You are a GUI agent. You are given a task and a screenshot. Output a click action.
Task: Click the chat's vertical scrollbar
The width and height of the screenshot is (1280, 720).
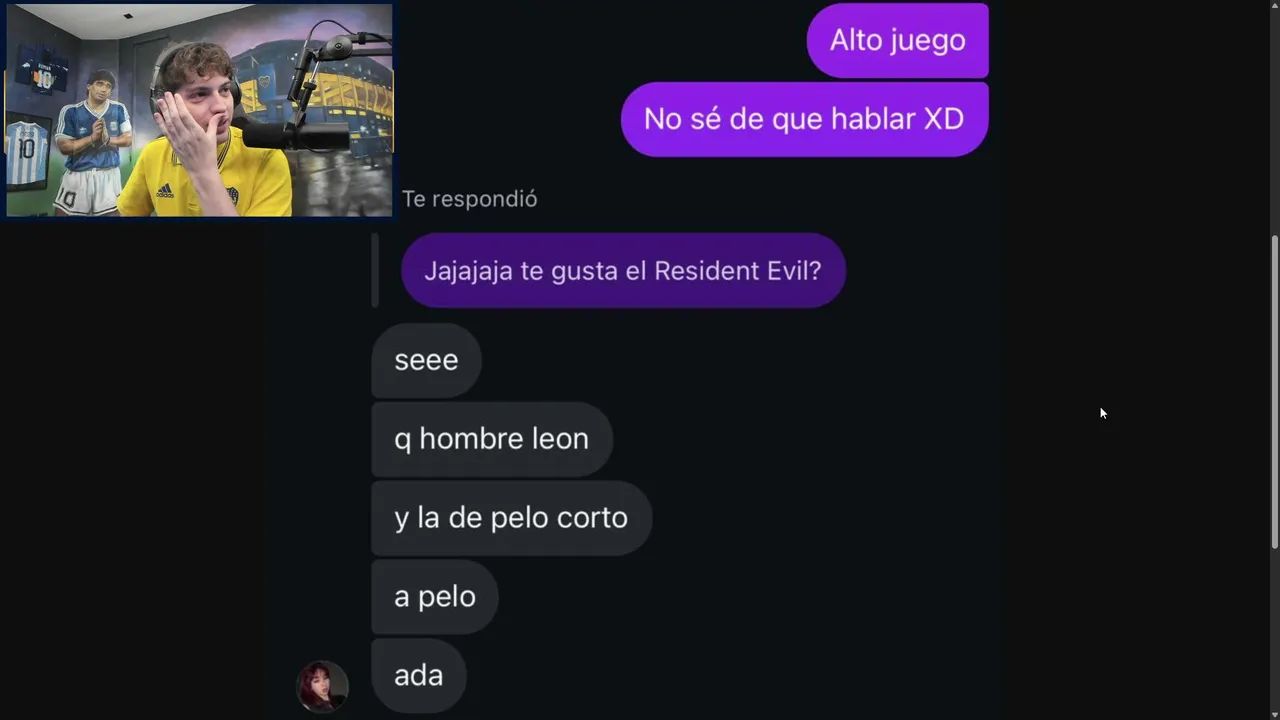point(1274,390)
